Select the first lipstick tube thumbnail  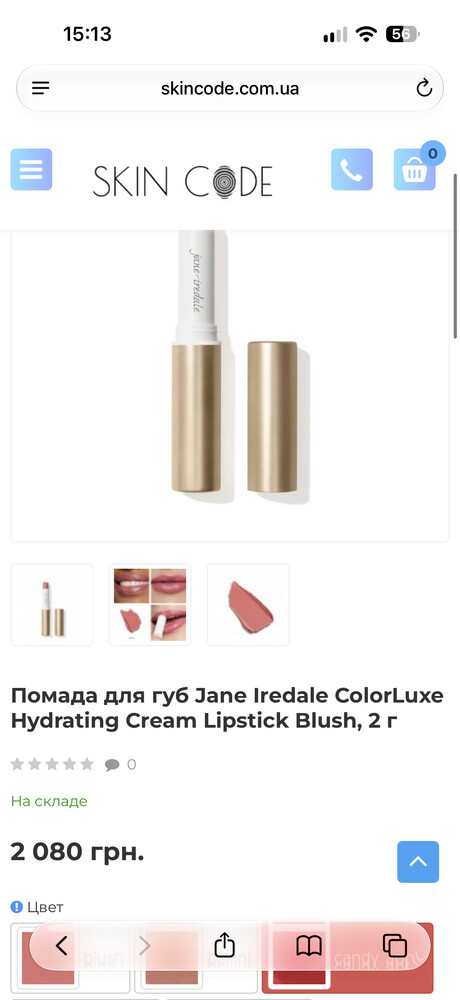click(52, 605)
